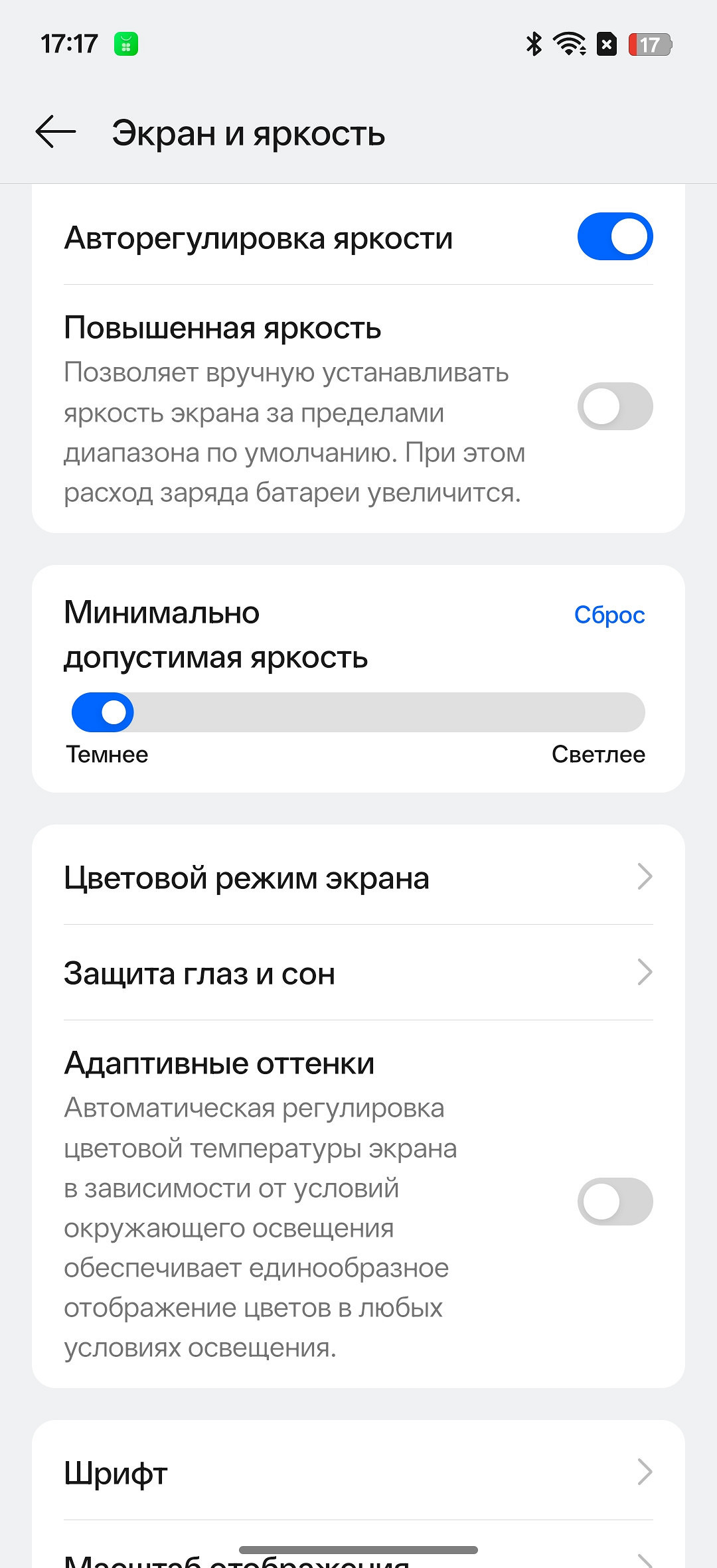Turn on Адаптивные оттенки
Image resolution: width=717 pixels, height=1568 pixels.
[x=615, y=1202]
